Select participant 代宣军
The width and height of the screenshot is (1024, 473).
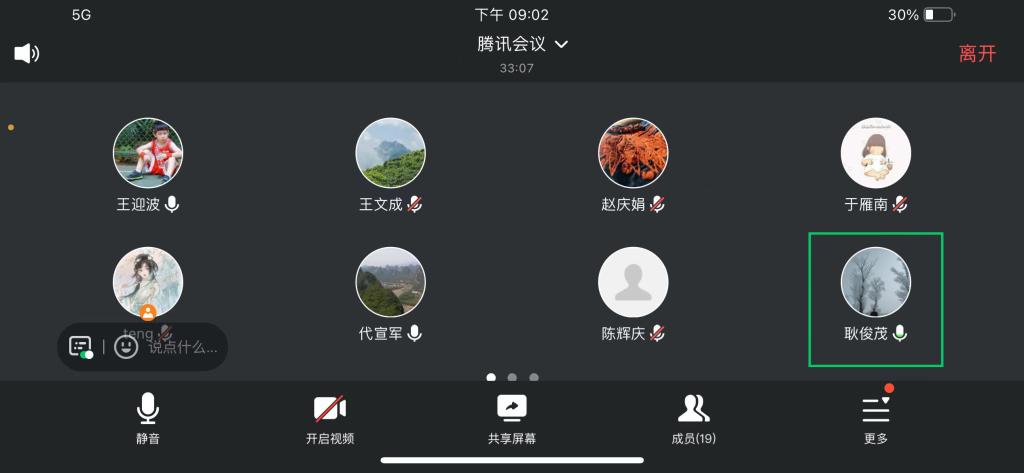[x=390, y=283]
